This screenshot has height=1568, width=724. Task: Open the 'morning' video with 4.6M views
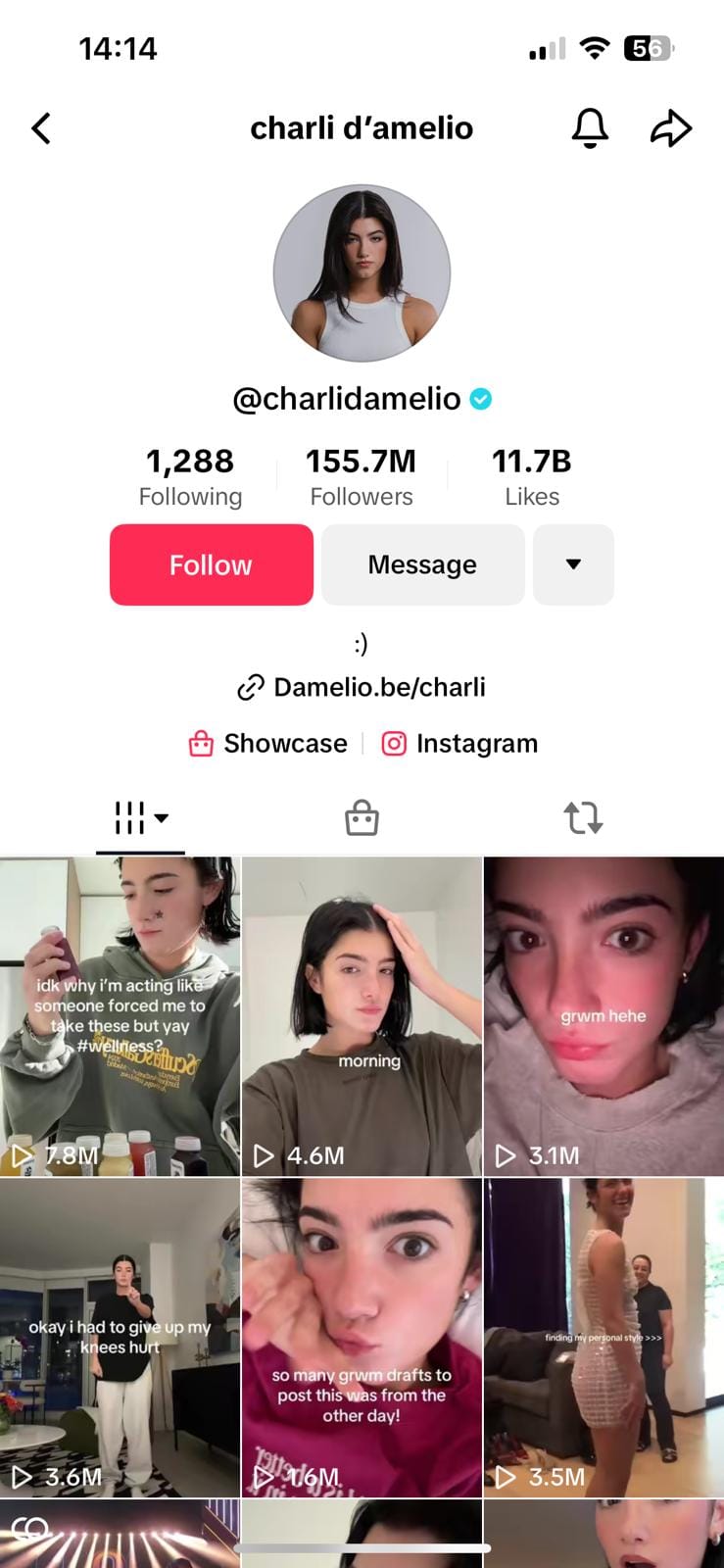tap(362, 1016)
